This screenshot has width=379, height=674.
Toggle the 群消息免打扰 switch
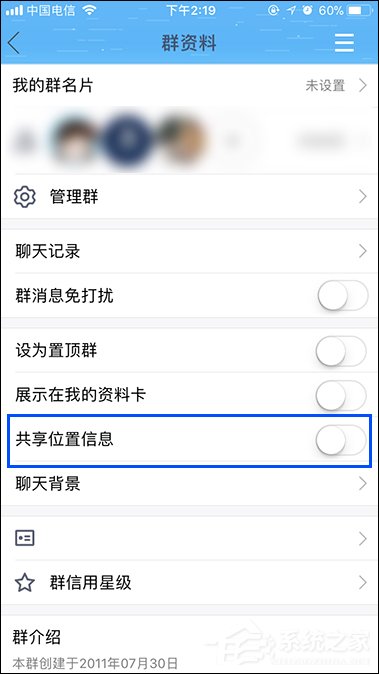pyautogui.click(x=342, y=296)
